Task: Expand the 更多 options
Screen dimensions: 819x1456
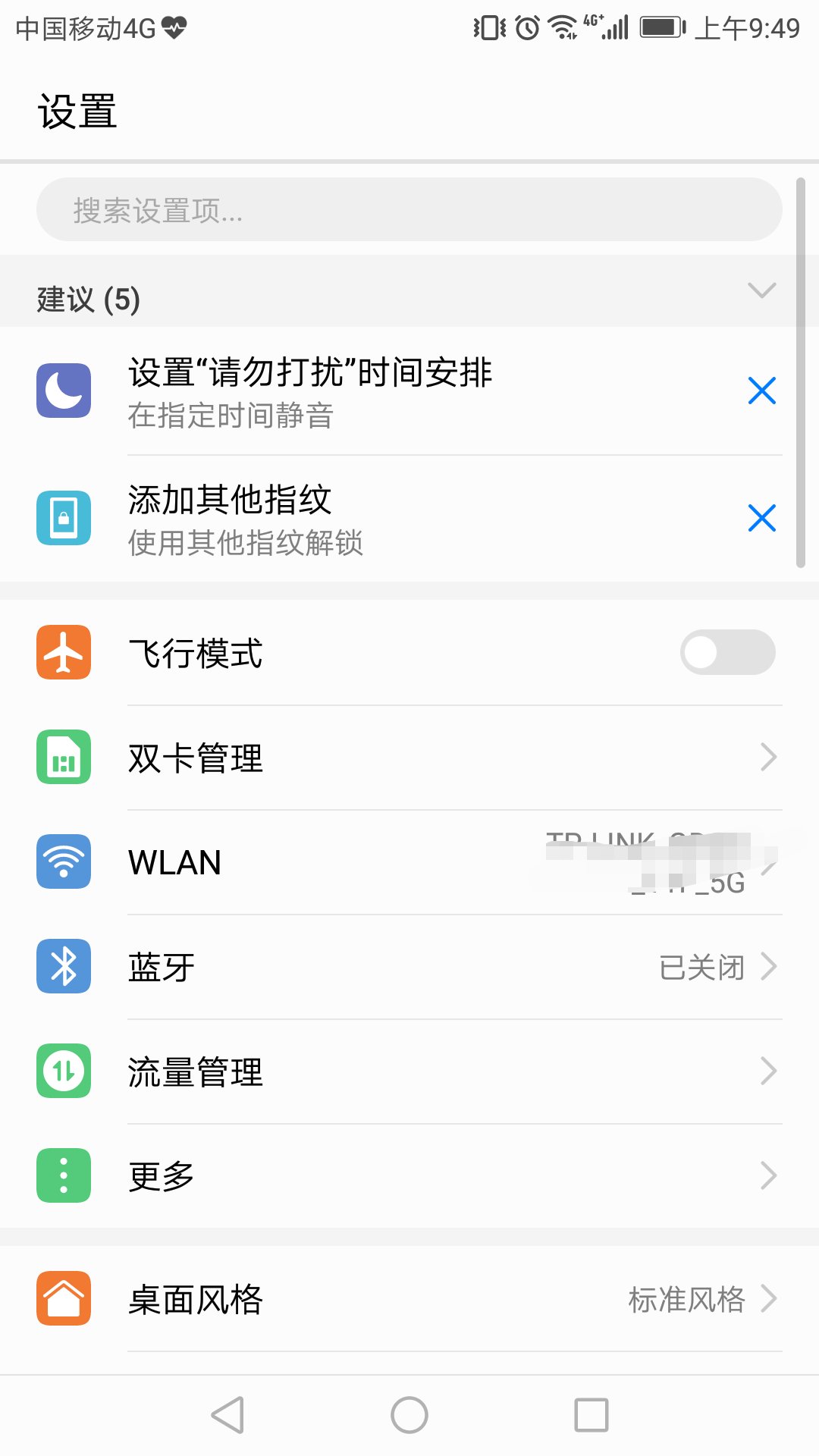Action: (x=409, y=1176)
